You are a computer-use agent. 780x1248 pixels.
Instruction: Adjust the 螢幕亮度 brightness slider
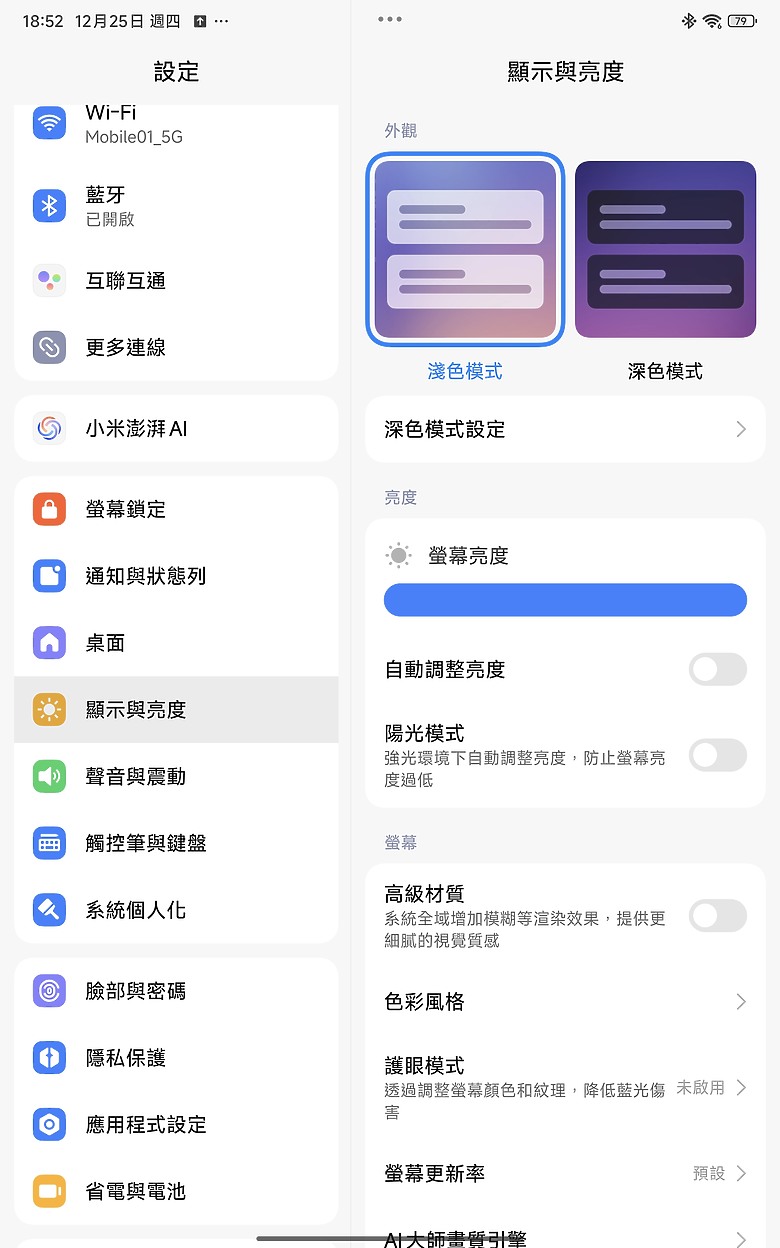point(564,599)
